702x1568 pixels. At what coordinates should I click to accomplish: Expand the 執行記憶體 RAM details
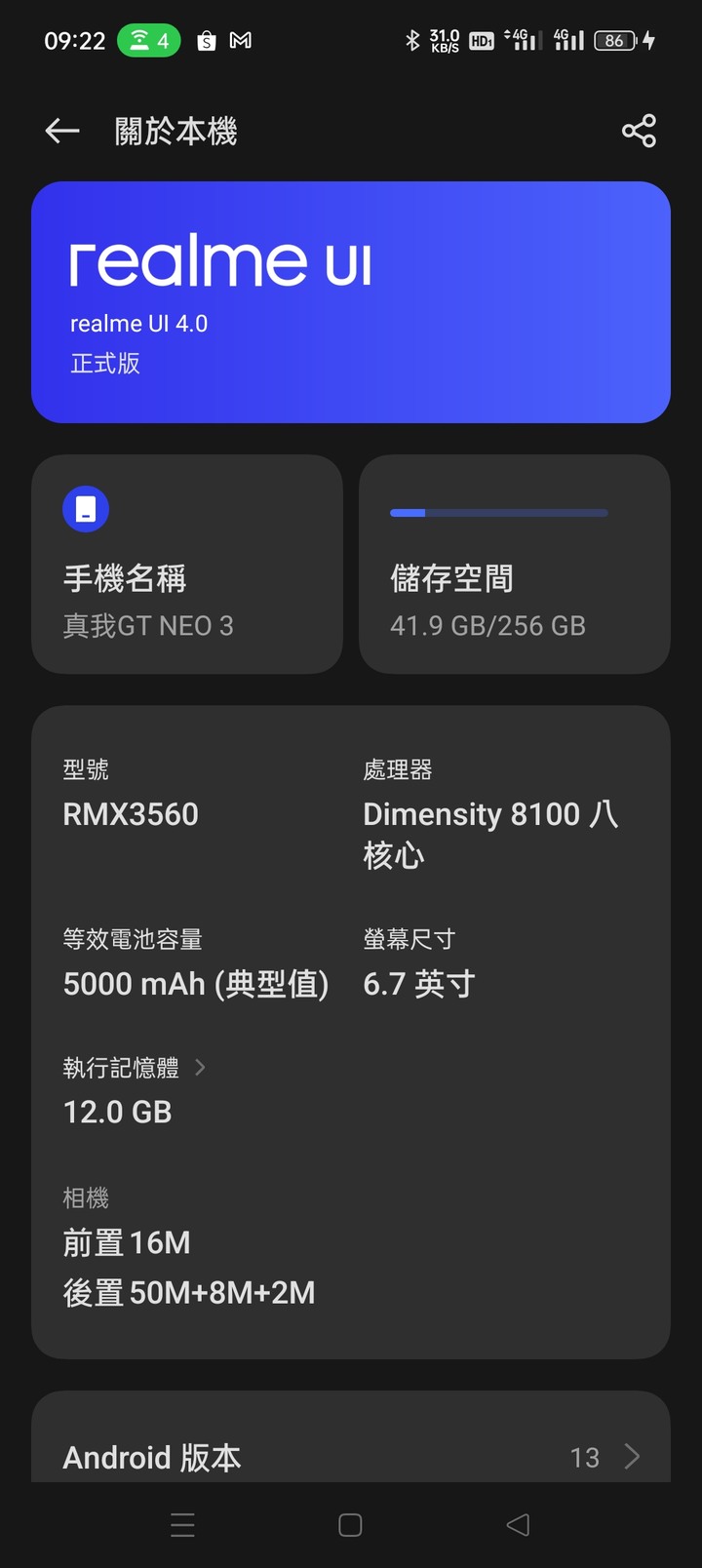135,1068
